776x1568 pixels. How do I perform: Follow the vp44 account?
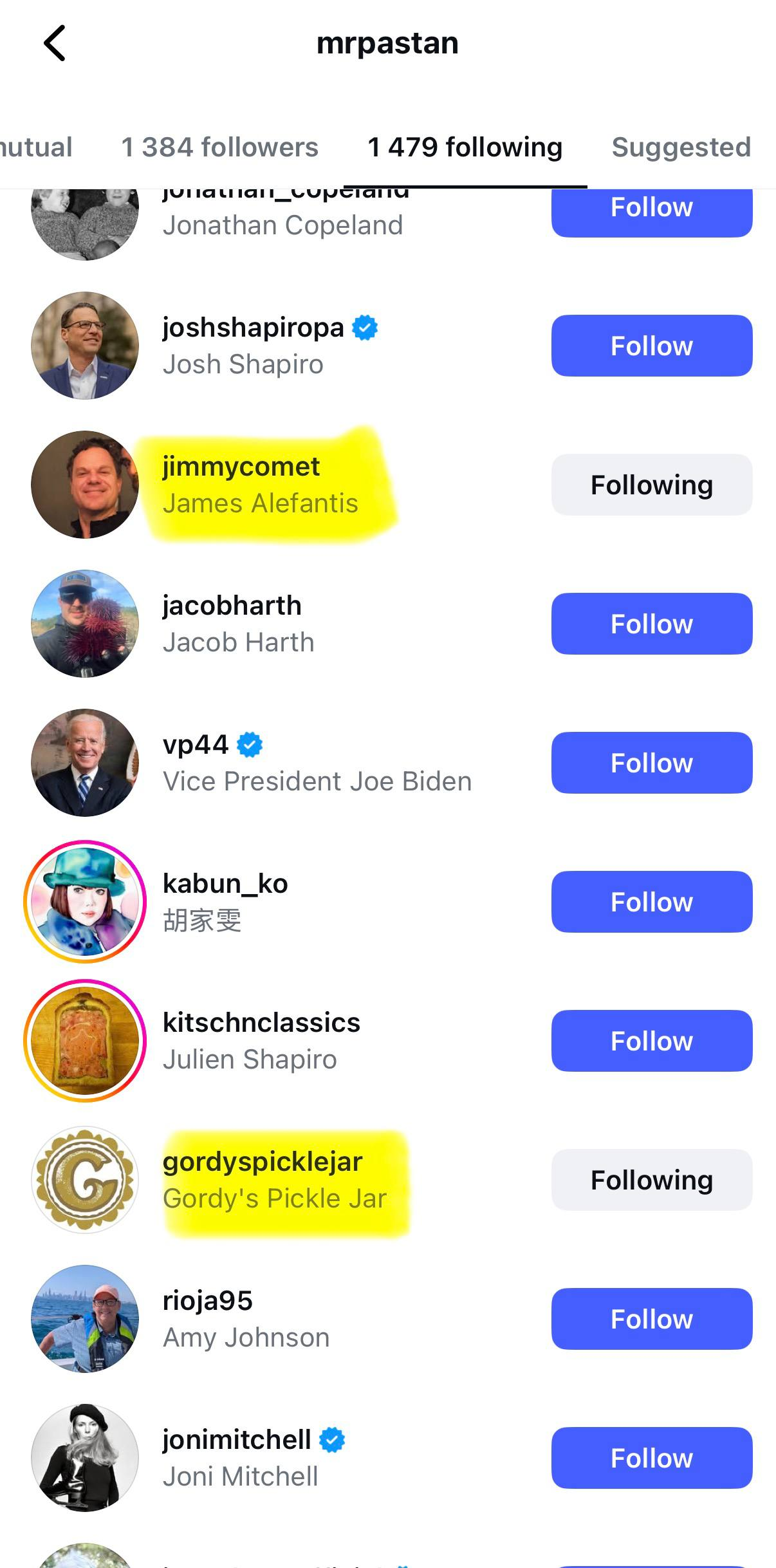click(x=651, y=763)
